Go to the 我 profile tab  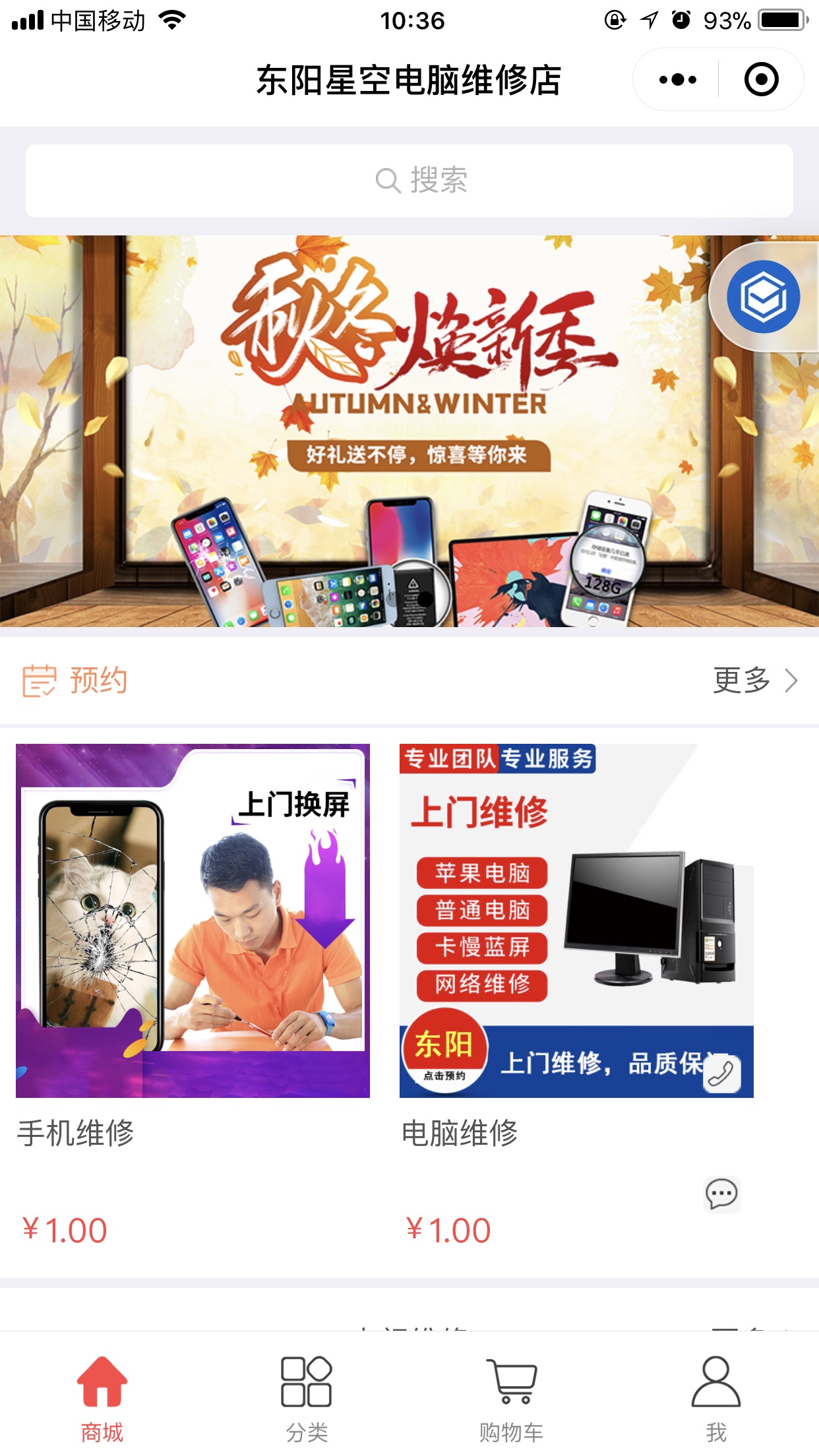click(x=716, y=1398)
